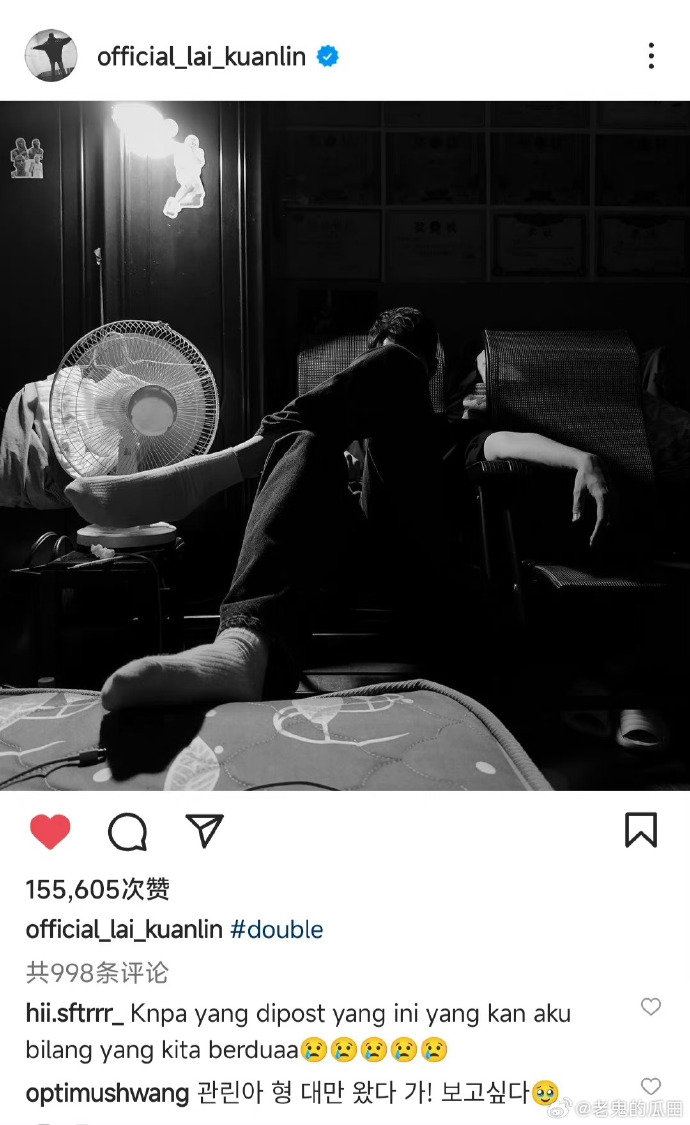Open the black-and-white post photo

345,445
